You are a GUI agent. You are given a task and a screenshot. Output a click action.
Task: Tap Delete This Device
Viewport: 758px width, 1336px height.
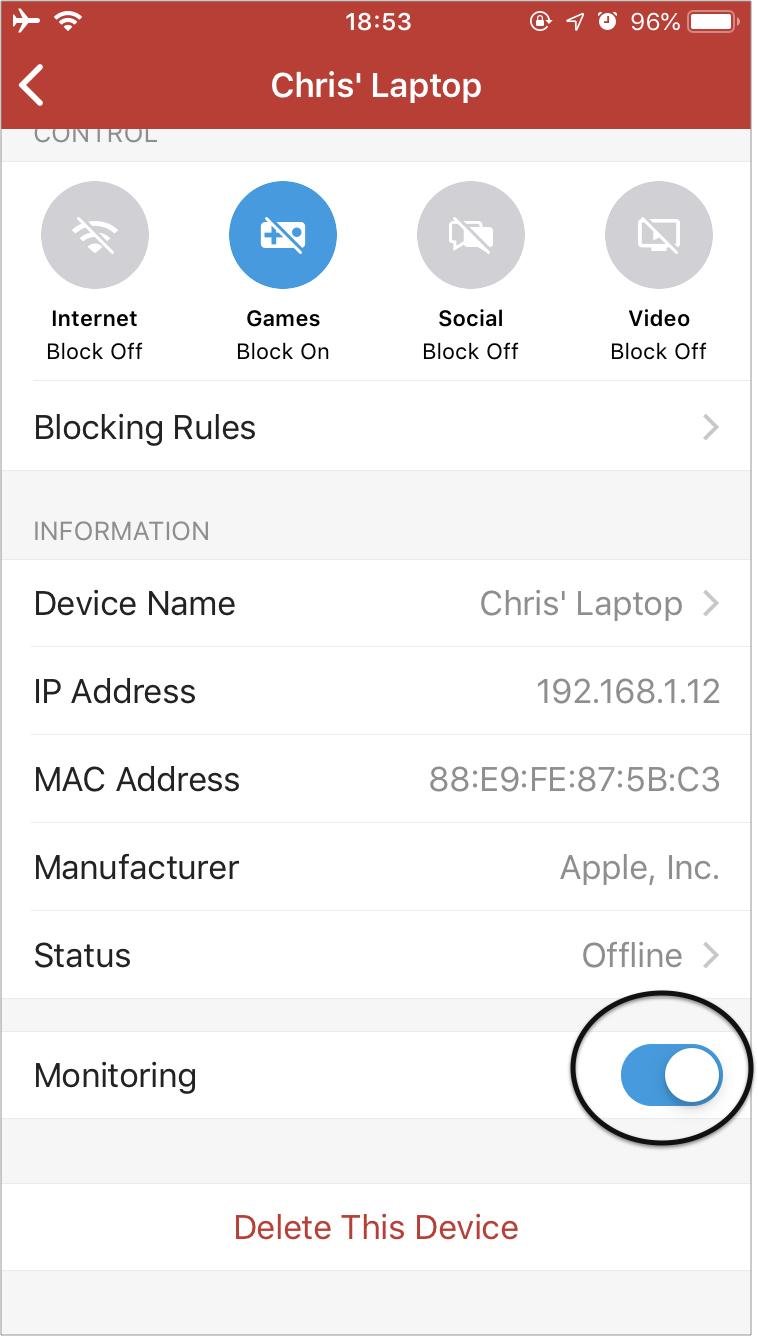[376, 1227]
